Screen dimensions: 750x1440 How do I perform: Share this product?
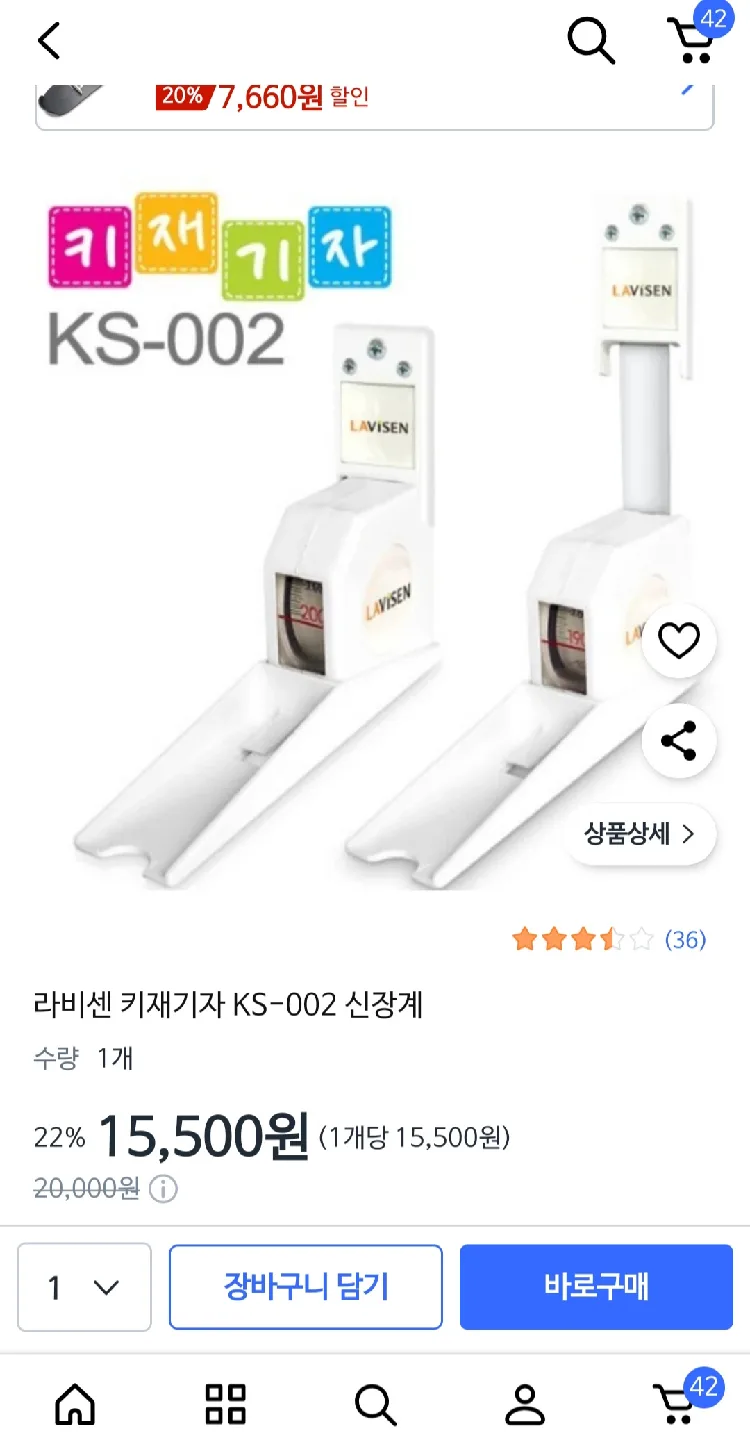pos(679,742)
